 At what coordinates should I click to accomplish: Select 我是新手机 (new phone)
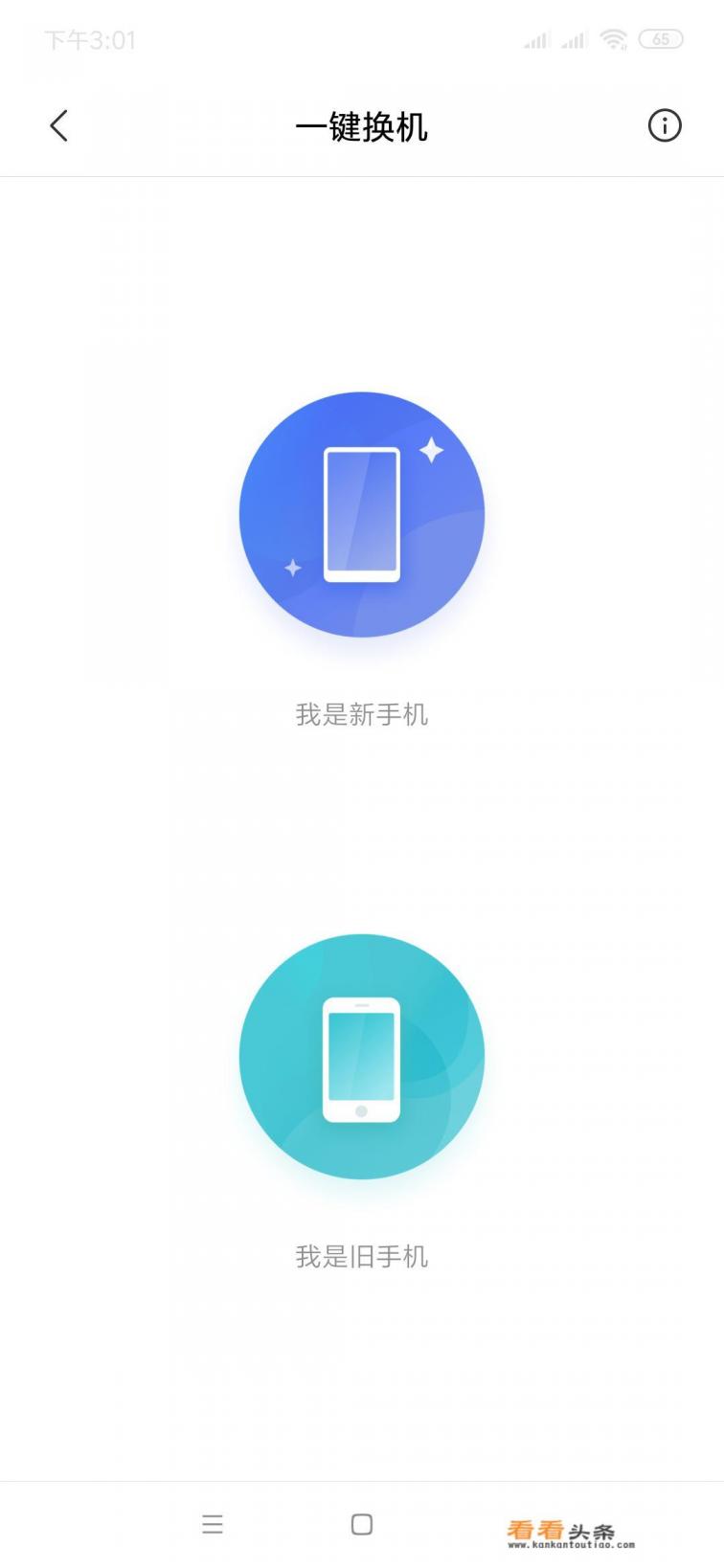362,515
